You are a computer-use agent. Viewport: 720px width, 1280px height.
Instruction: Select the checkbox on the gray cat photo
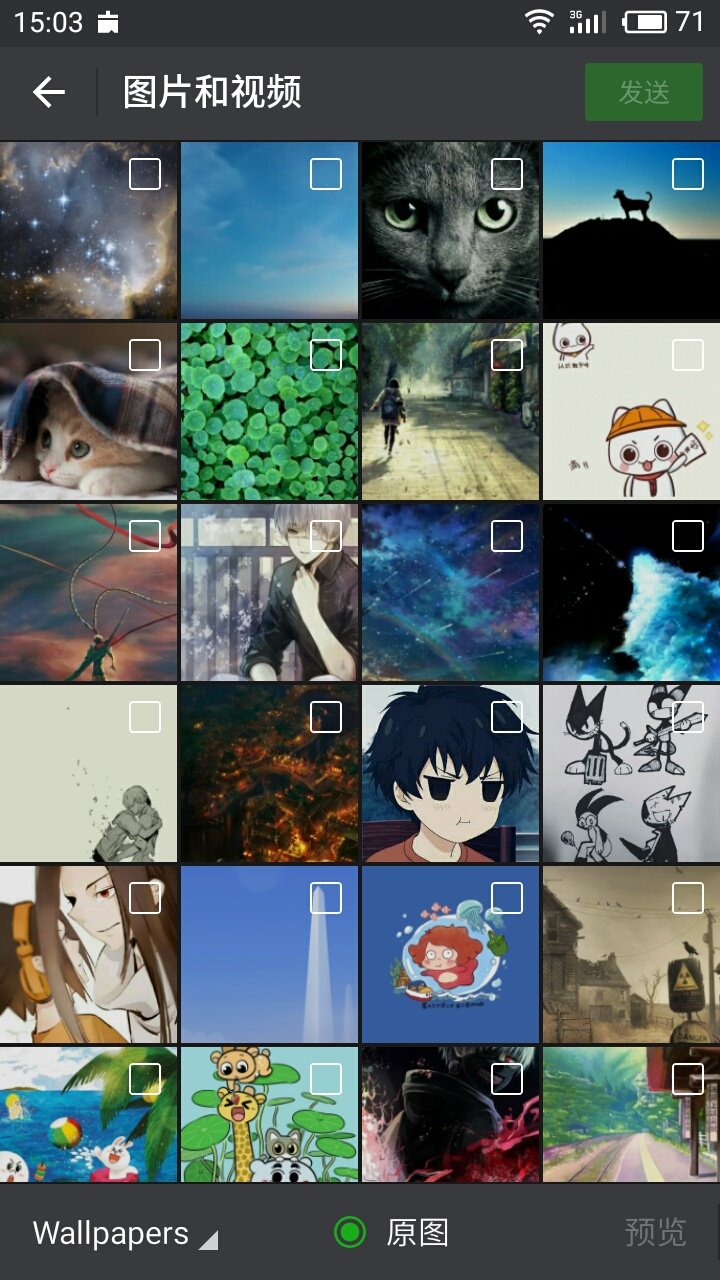(507, 174)
